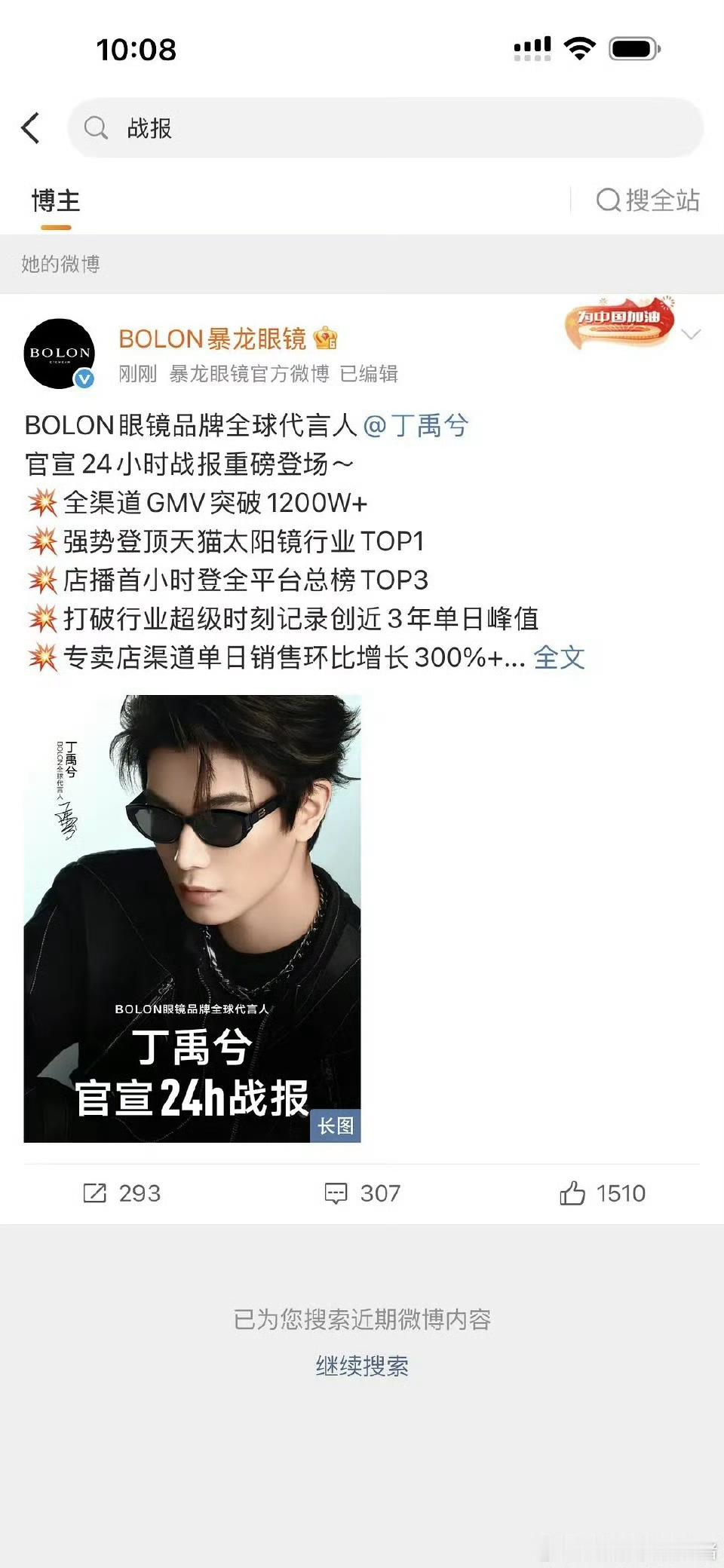Tap BOLON's circular avatar logo
Screen dimensions: 724x1568
click(x=60, y=351)
